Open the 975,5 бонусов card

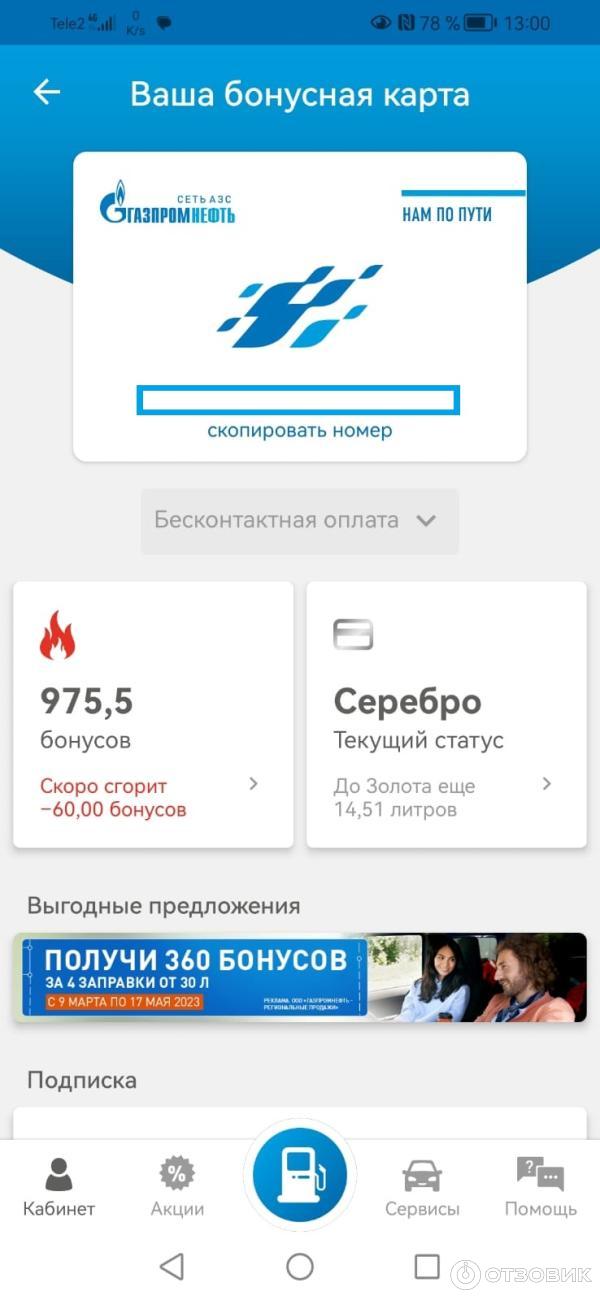point(153,715)
